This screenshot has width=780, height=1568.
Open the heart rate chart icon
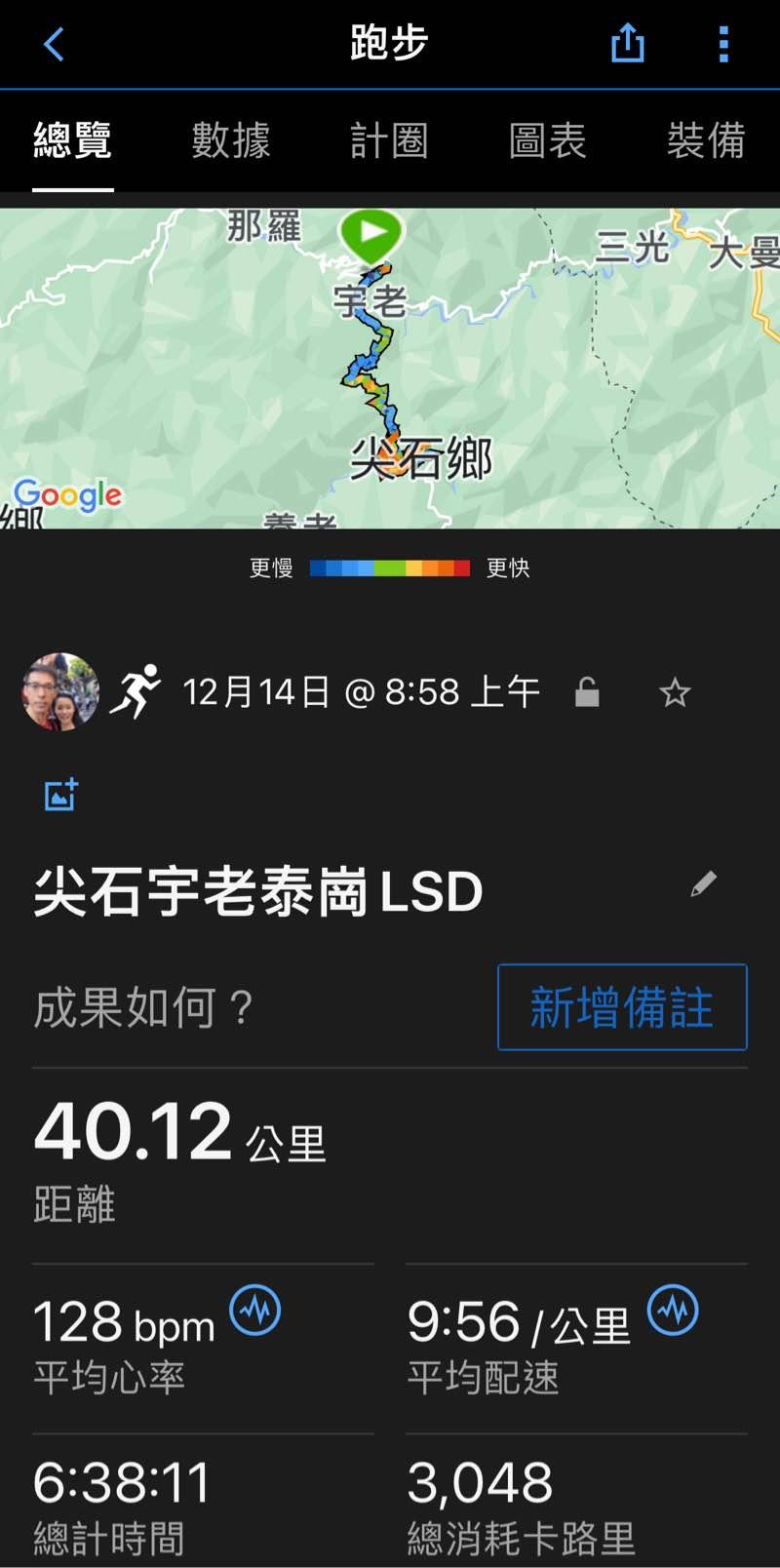click(x=255, y=1310)
